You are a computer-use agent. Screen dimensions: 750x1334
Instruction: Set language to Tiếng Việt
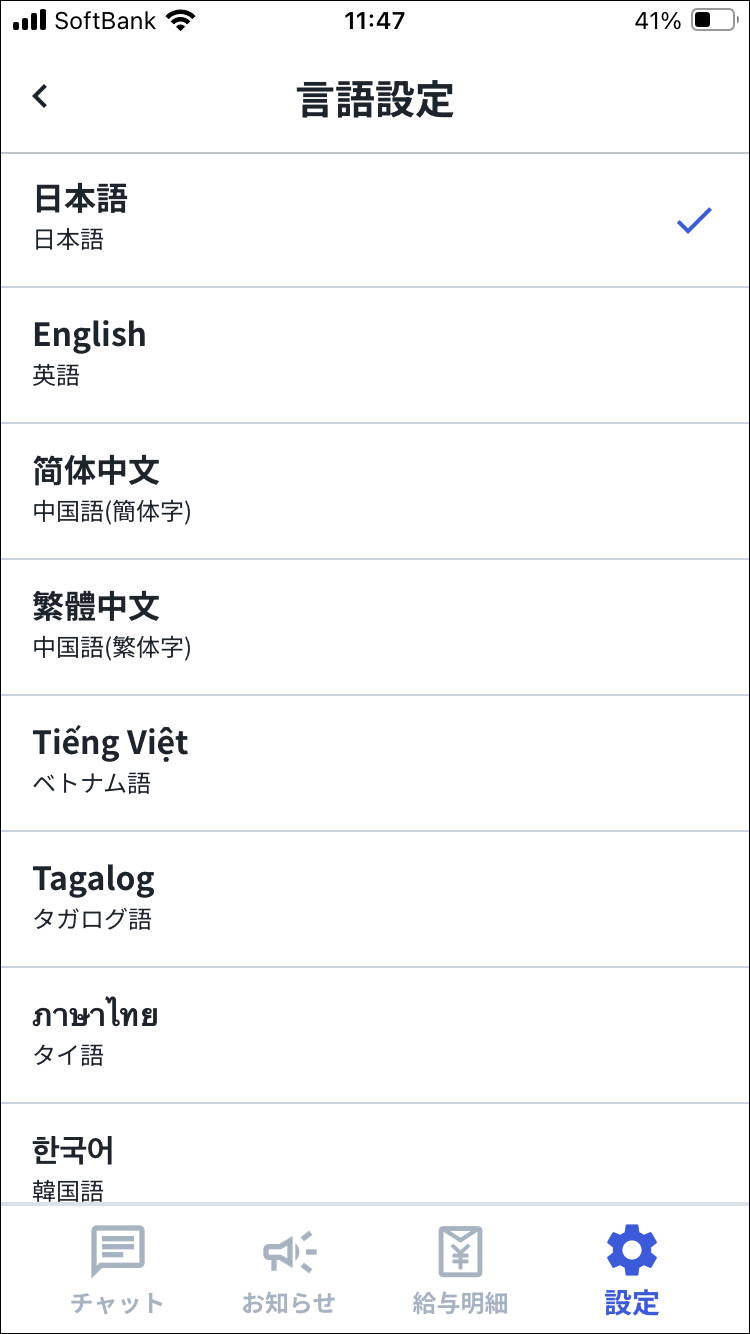375,763
